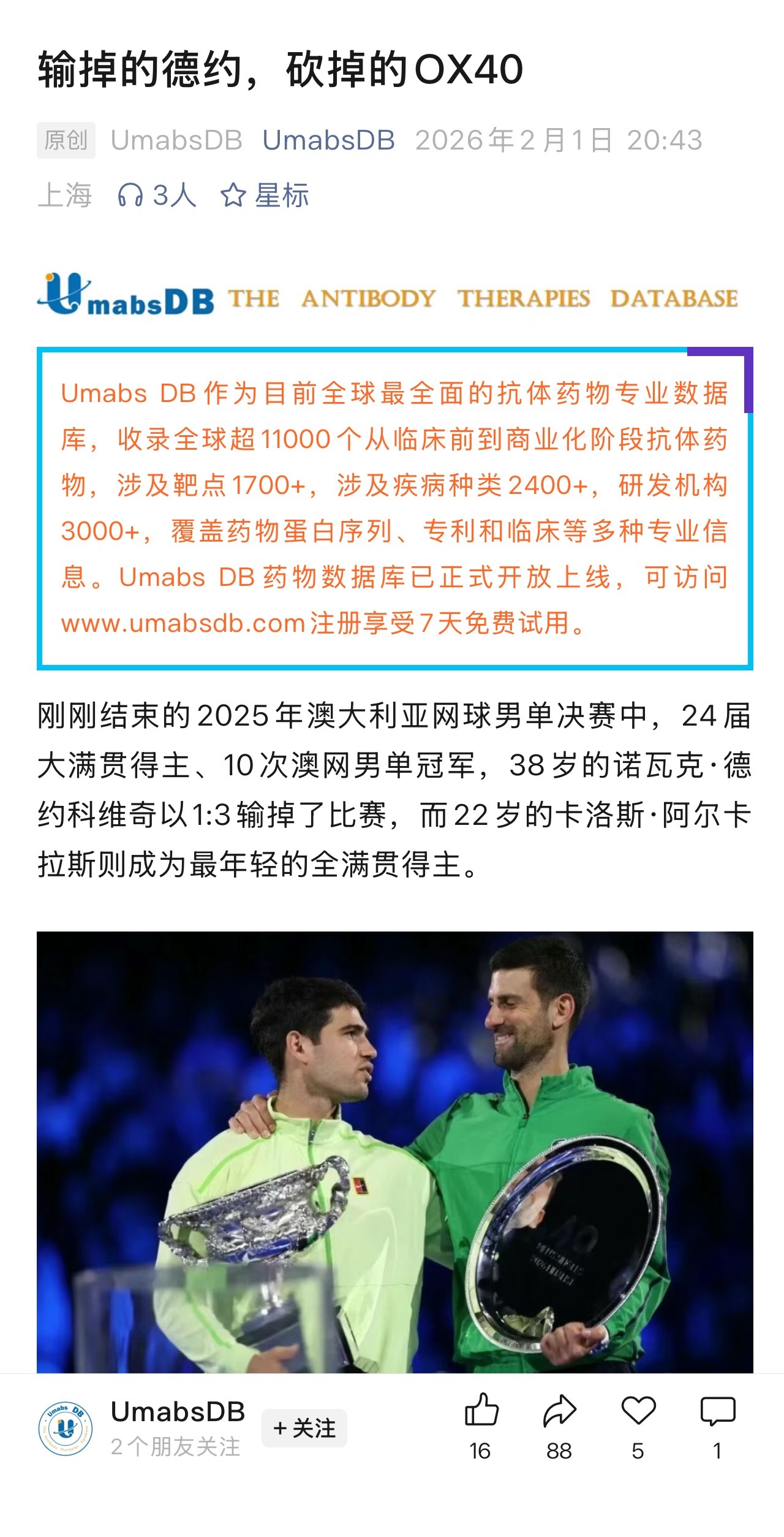This screenshot has width=784, height=1537.
Task: Click the 原创 original-content tag
Action: click(67, 140)
